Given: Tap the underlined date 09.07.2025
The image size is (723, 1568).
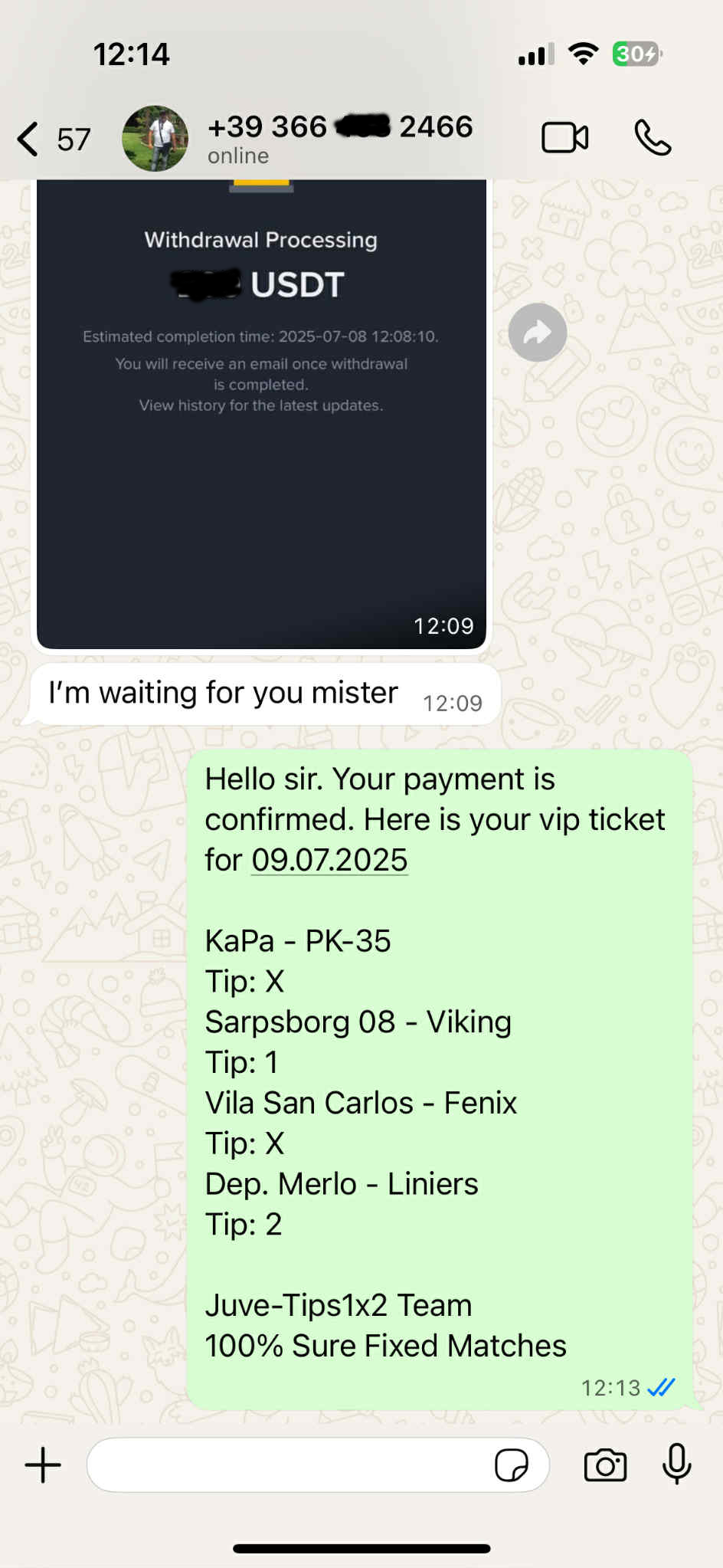Looking at the screenshot, I should coord(329,860).
